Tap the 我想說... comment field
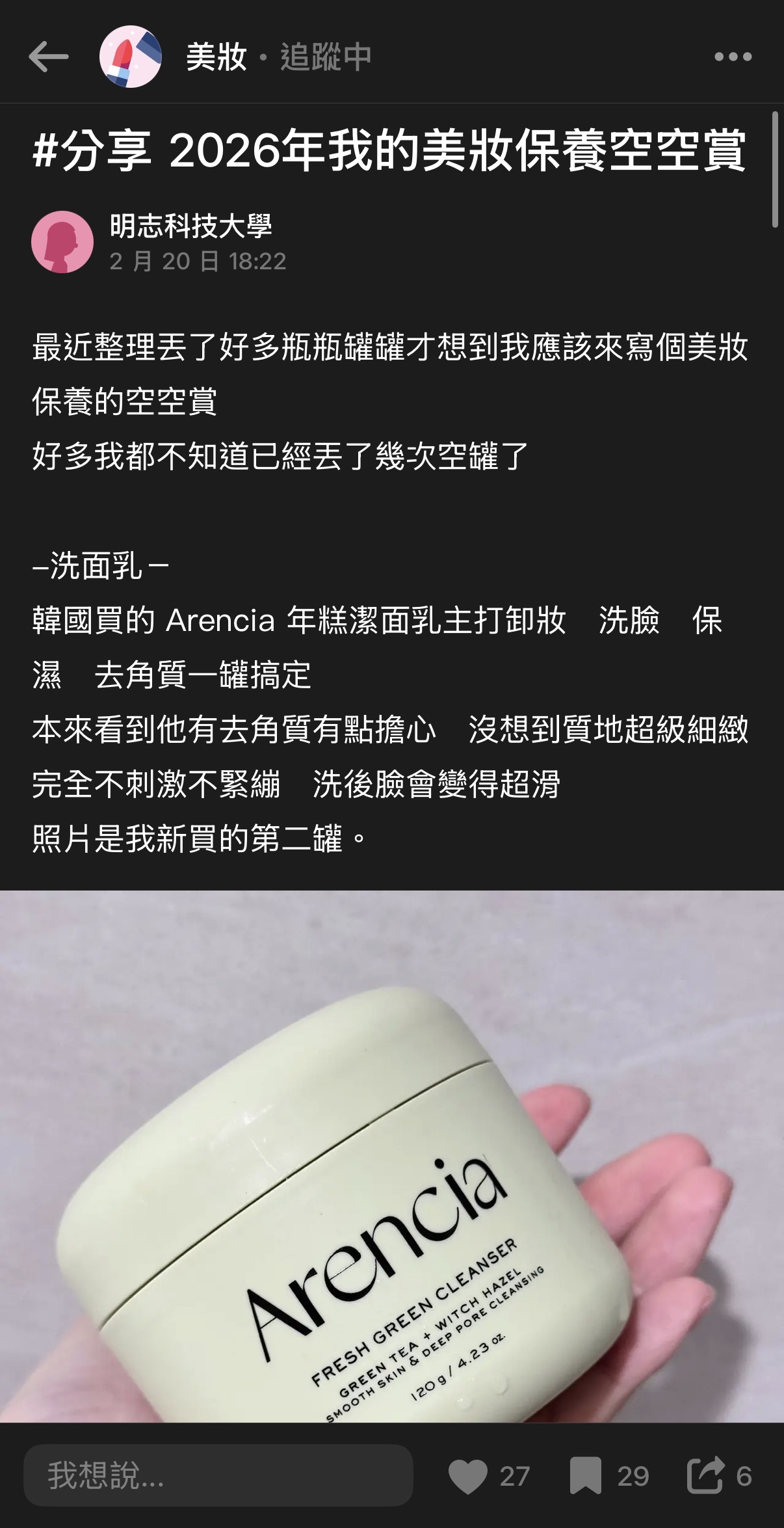This screenshot has width=784, height=1528. pyautogui.click(x=218, y=1475)
